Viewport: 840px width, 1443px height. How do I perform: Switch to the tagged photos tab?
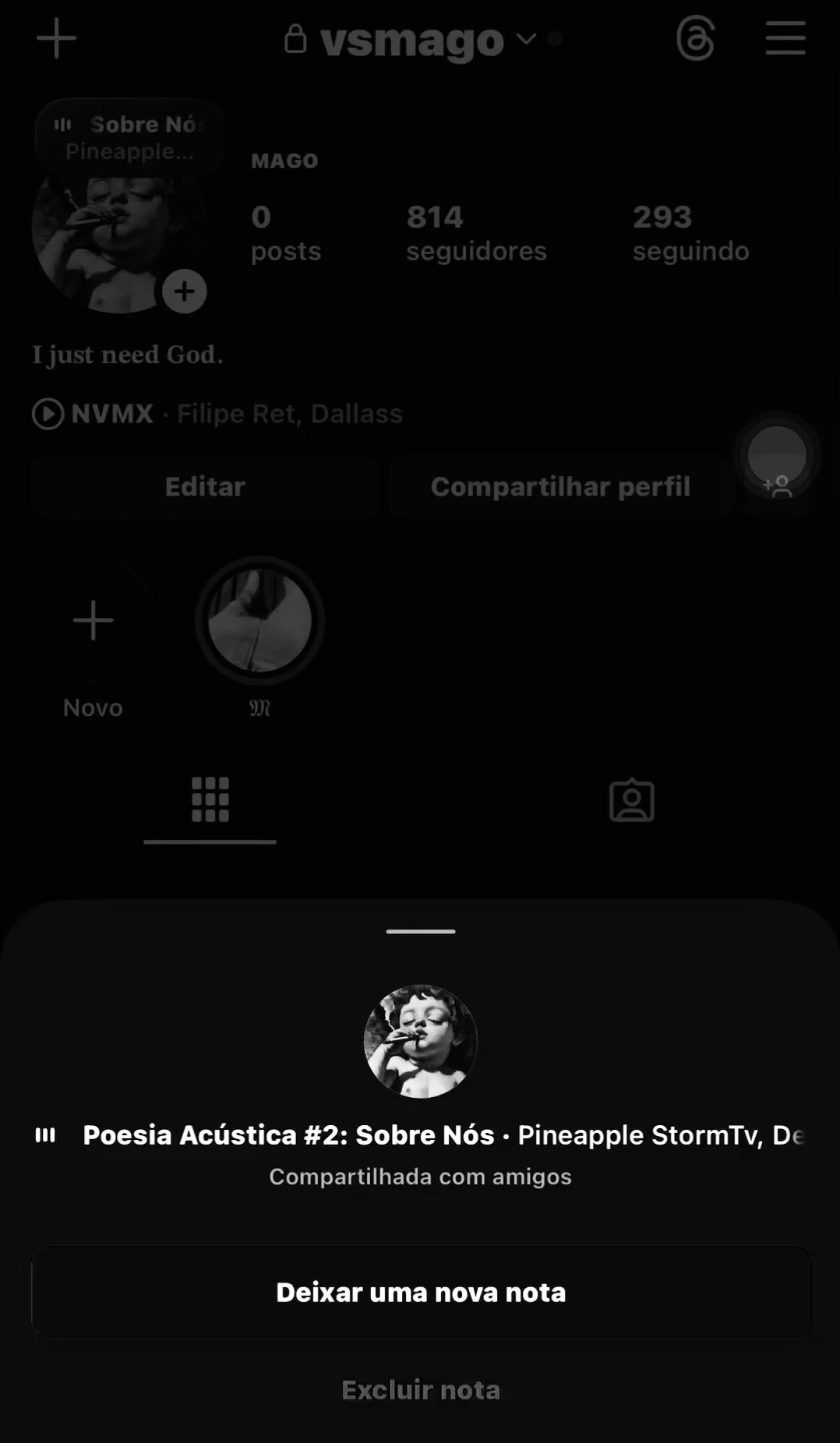click(x=631, y=799)
